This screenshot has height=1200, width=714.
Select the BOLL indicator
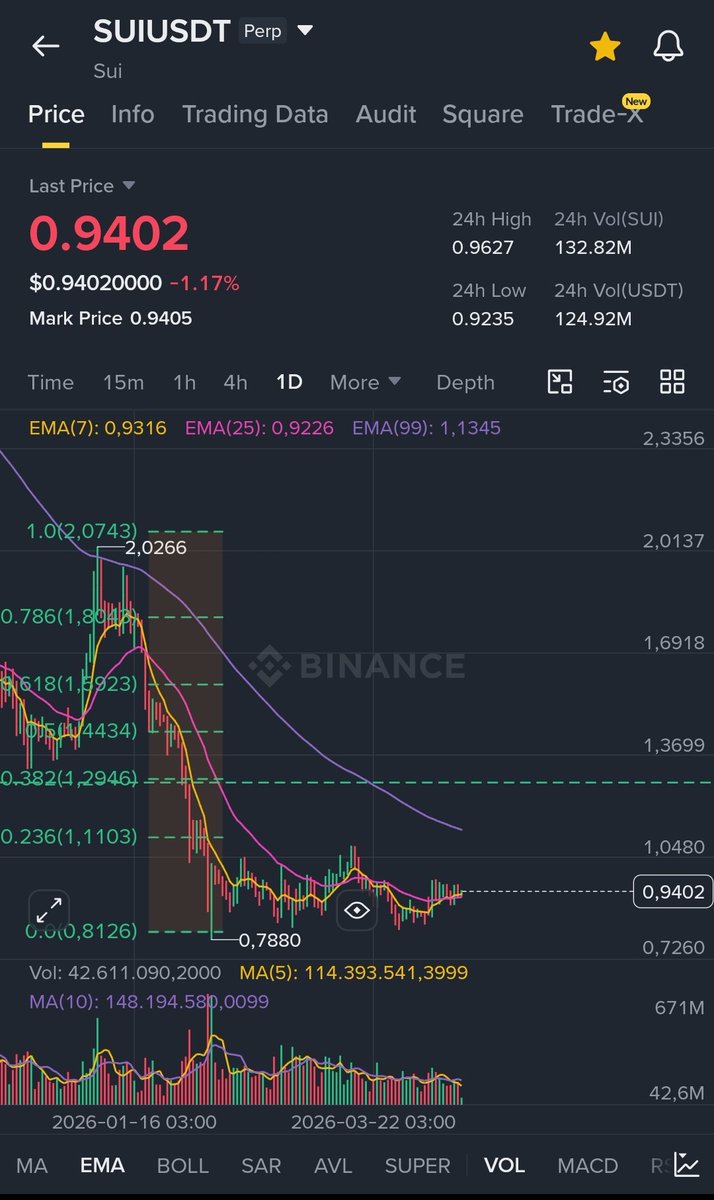183,1165
